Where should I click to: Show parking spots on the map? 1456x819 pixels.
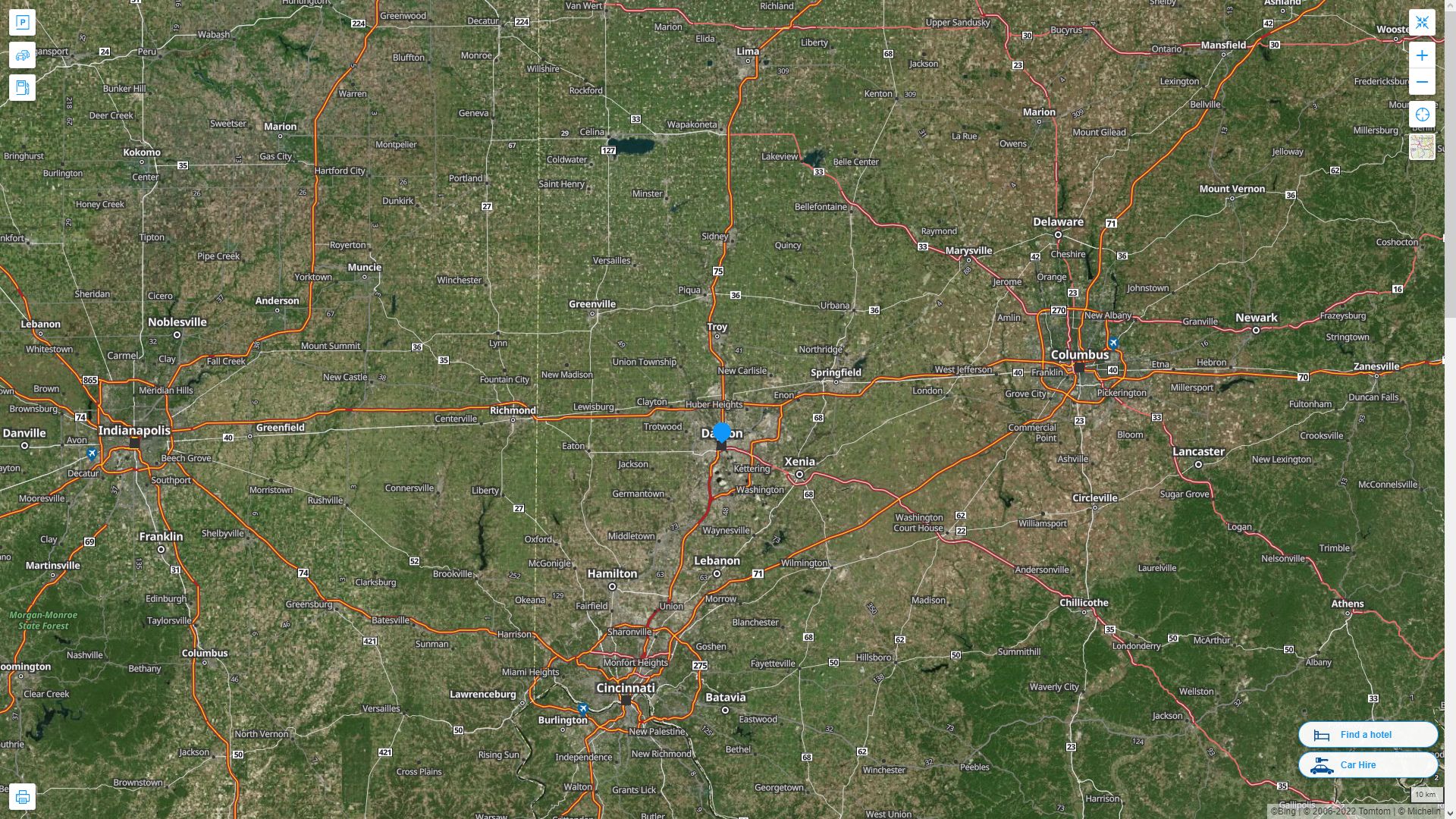click(22, 23)
